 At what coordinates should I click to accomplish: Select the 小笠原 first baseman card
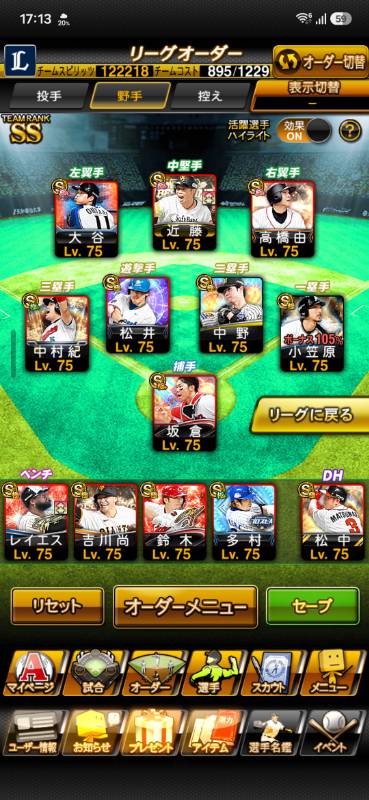pos(312,333)
